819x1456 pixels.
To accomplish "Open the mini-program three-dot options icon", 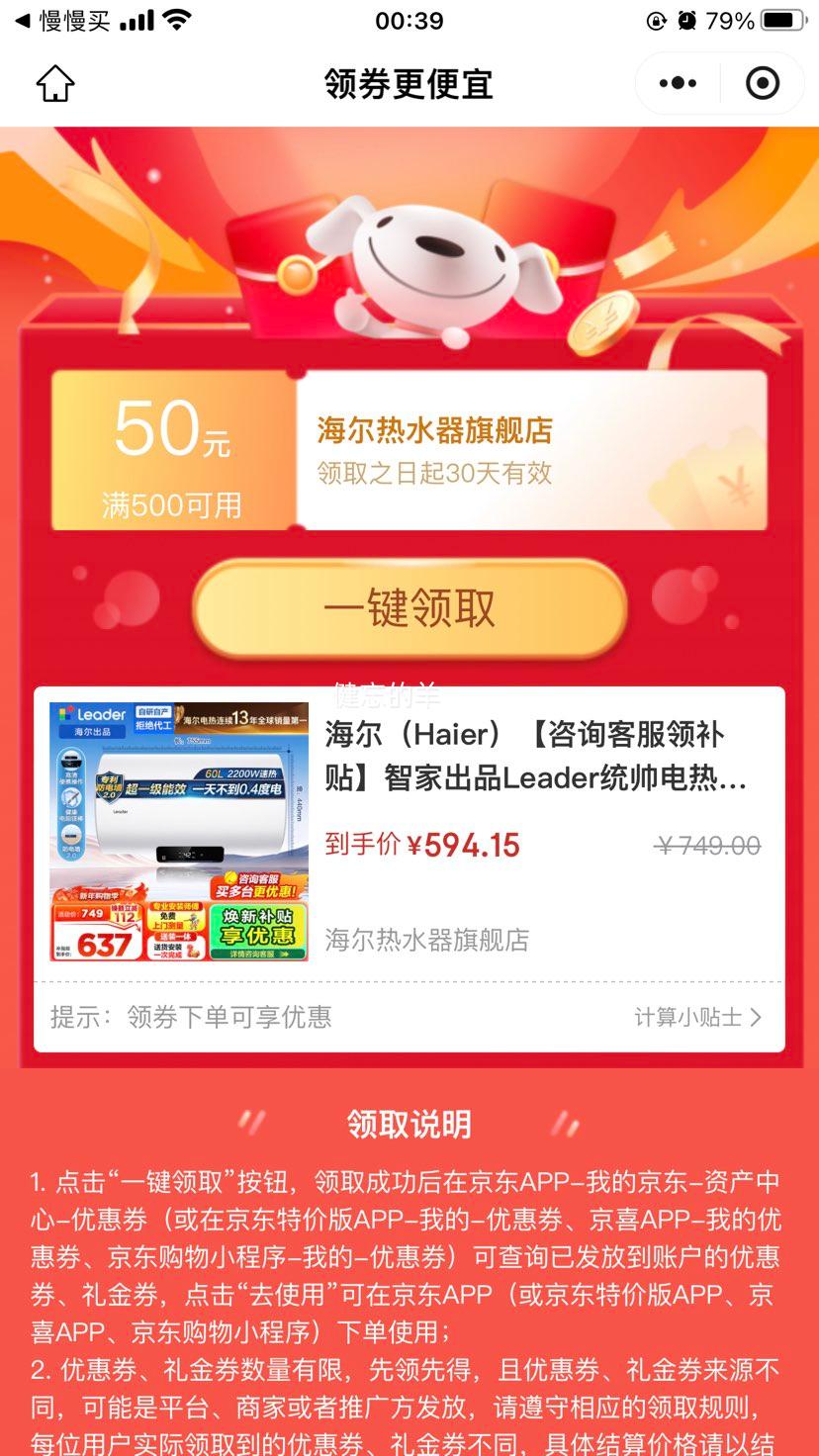I will point(676,82).
